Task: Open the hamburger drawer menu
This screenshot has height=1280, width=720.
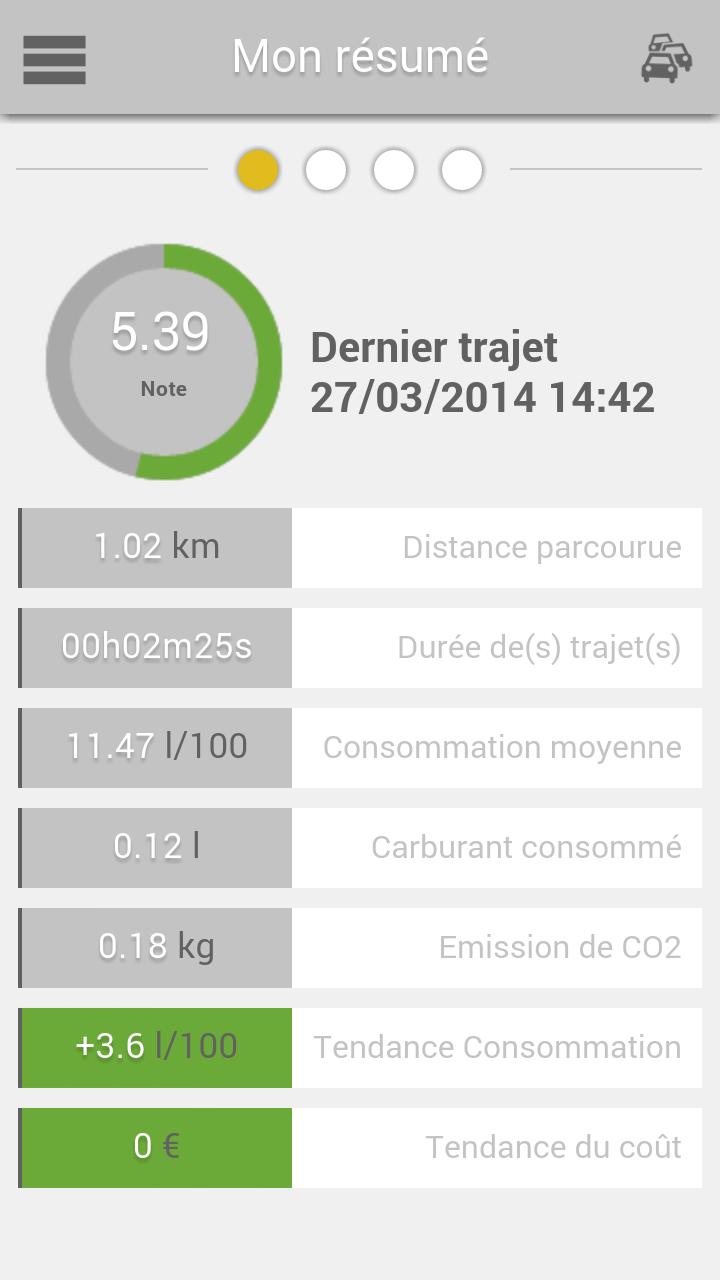Action: coord(54,59)
